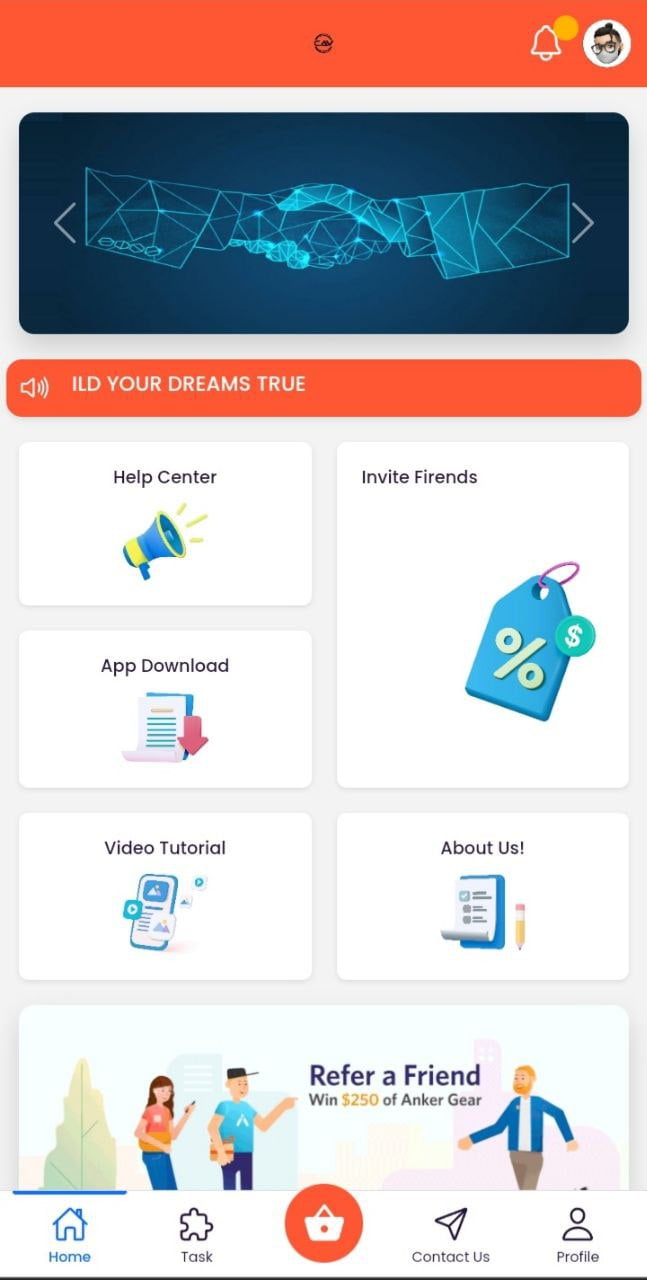
Task: Show the next banner slide
Action: click(582, 223)
